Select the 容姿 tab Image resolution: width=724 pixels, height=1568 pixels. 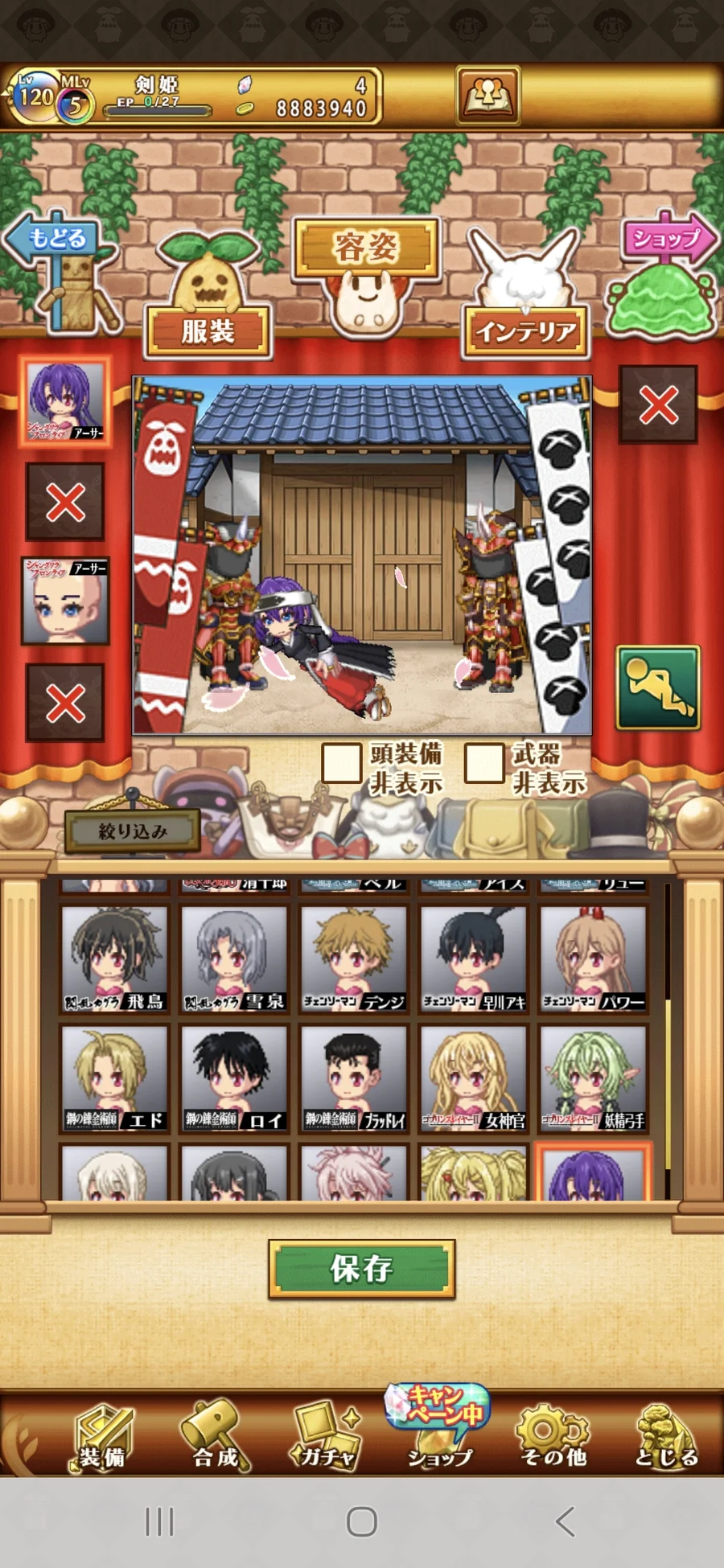tap(367, 248)
